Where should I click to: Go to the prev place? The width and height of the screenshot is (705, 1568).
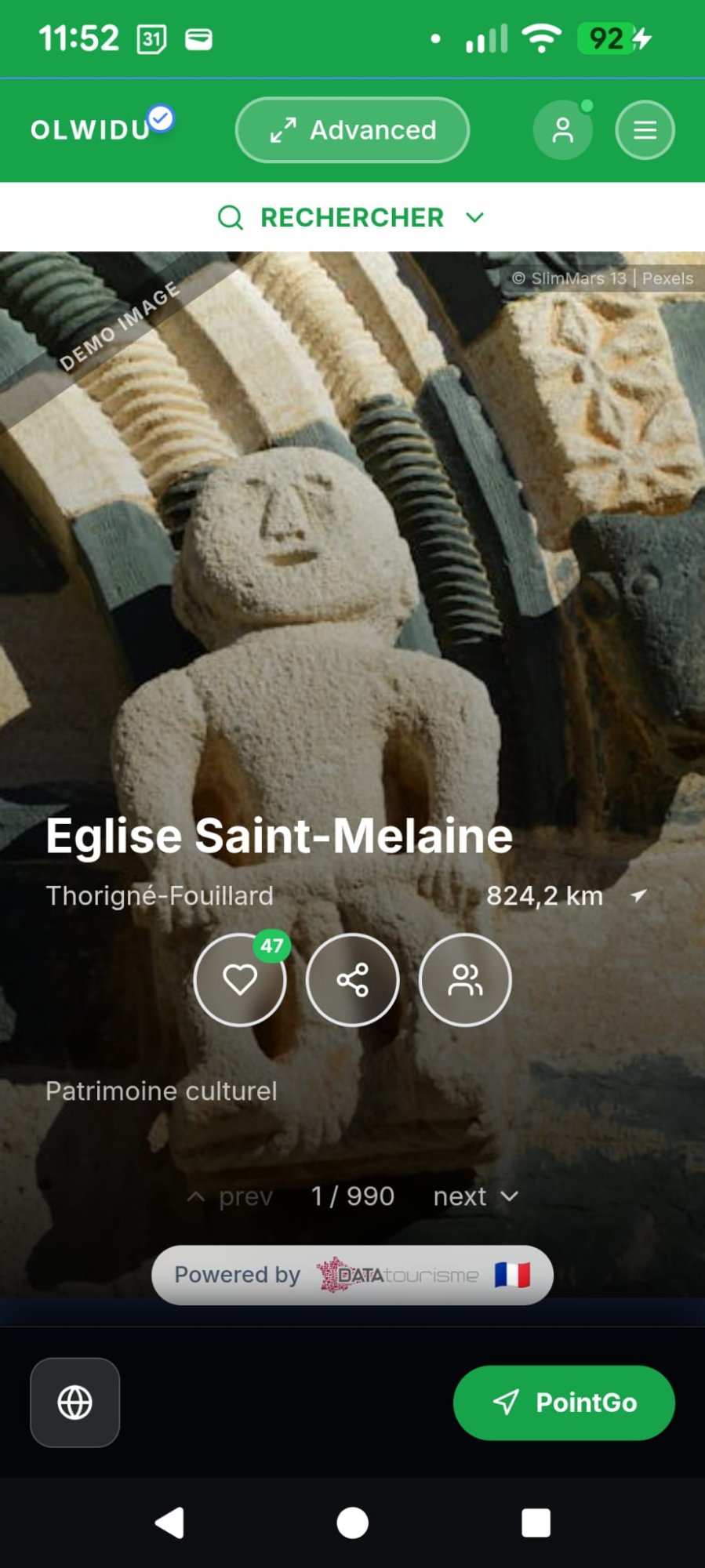(x=231, y=1196)
